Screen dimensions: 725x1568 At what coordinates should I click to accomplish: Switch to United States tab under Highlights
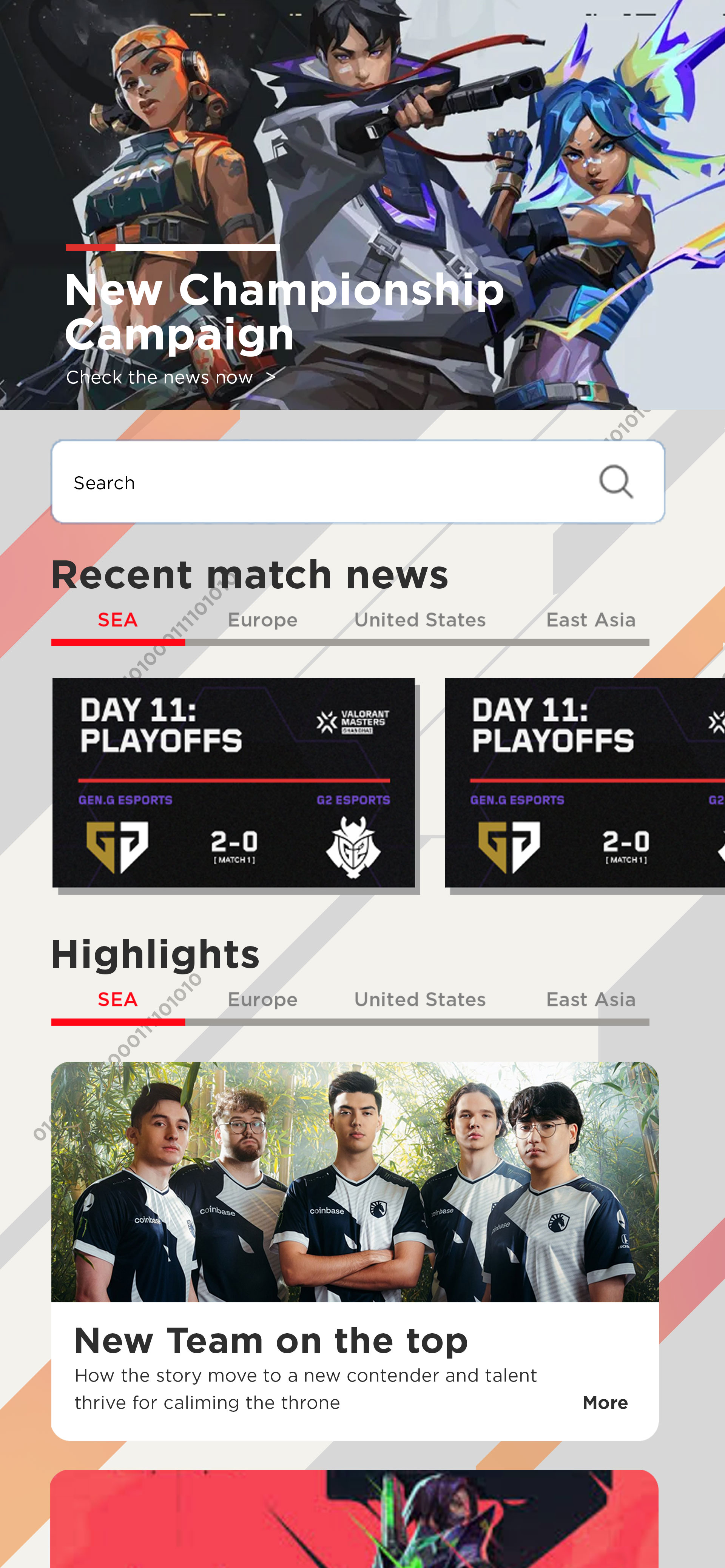click(x=420, y=999)
